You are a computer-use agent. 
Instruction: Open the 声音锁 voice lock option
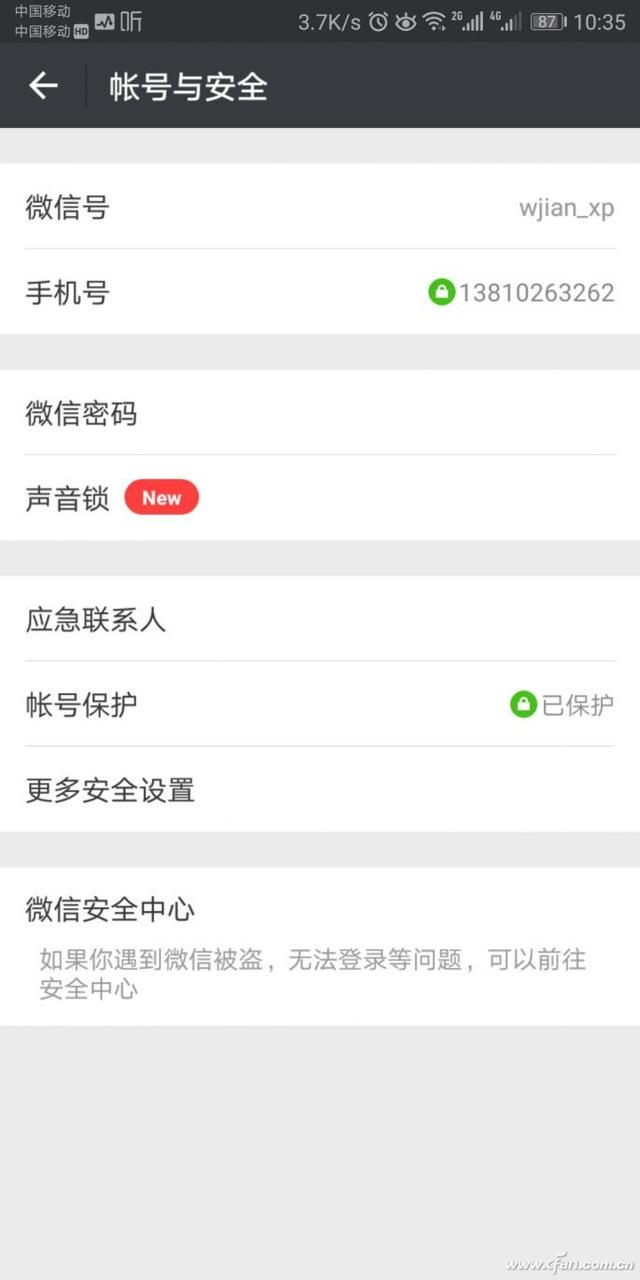click(x=320, y=498)
